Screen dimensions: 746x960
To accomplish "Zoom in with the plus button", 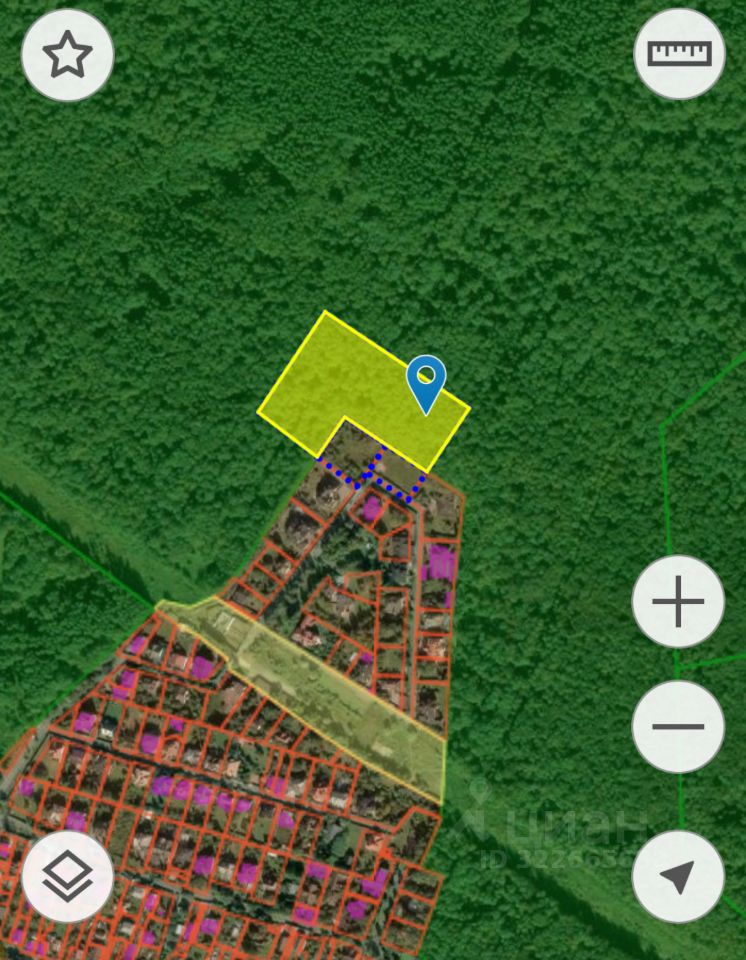I will [678, 602].
